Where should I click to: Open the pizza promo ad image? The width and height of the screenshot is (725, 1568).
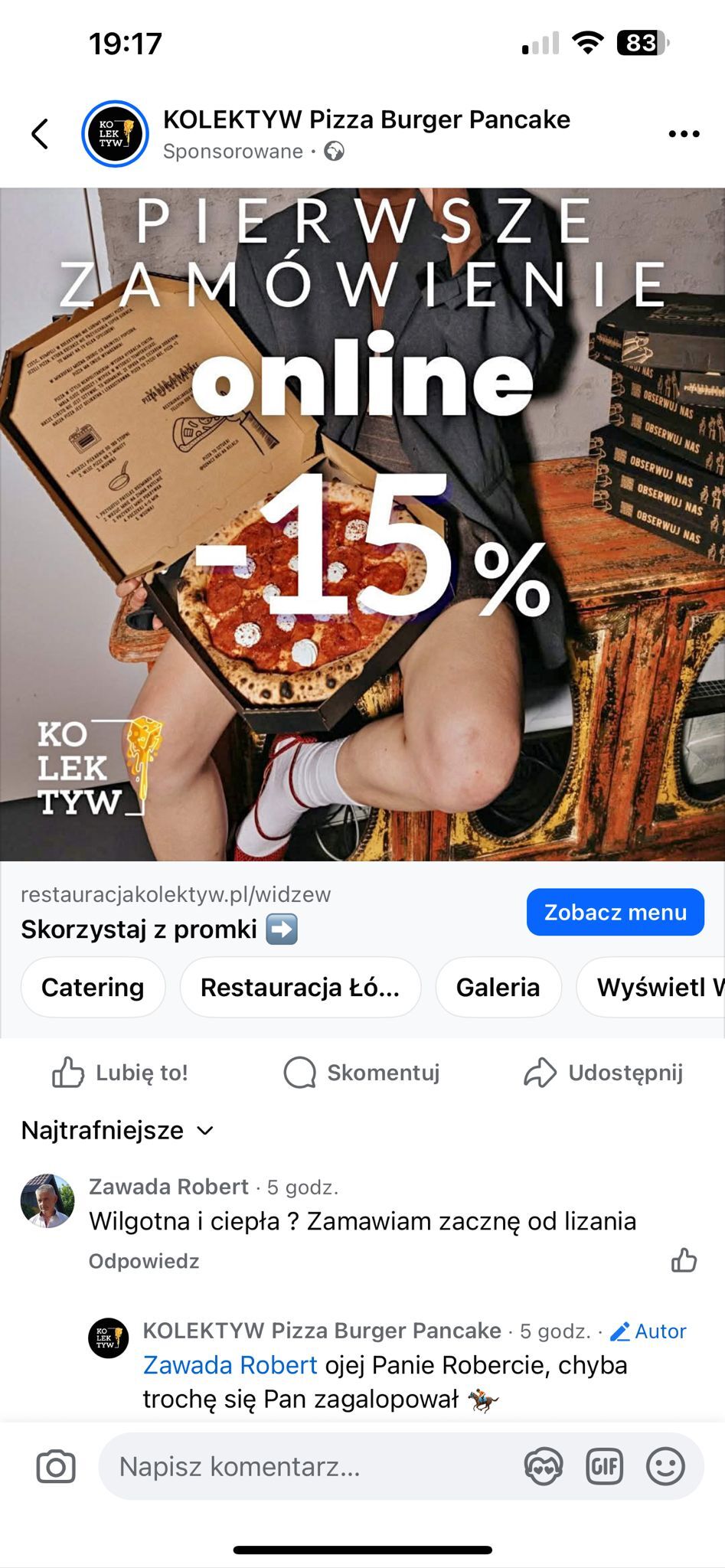pyautogui.click(x=362, y=524)
